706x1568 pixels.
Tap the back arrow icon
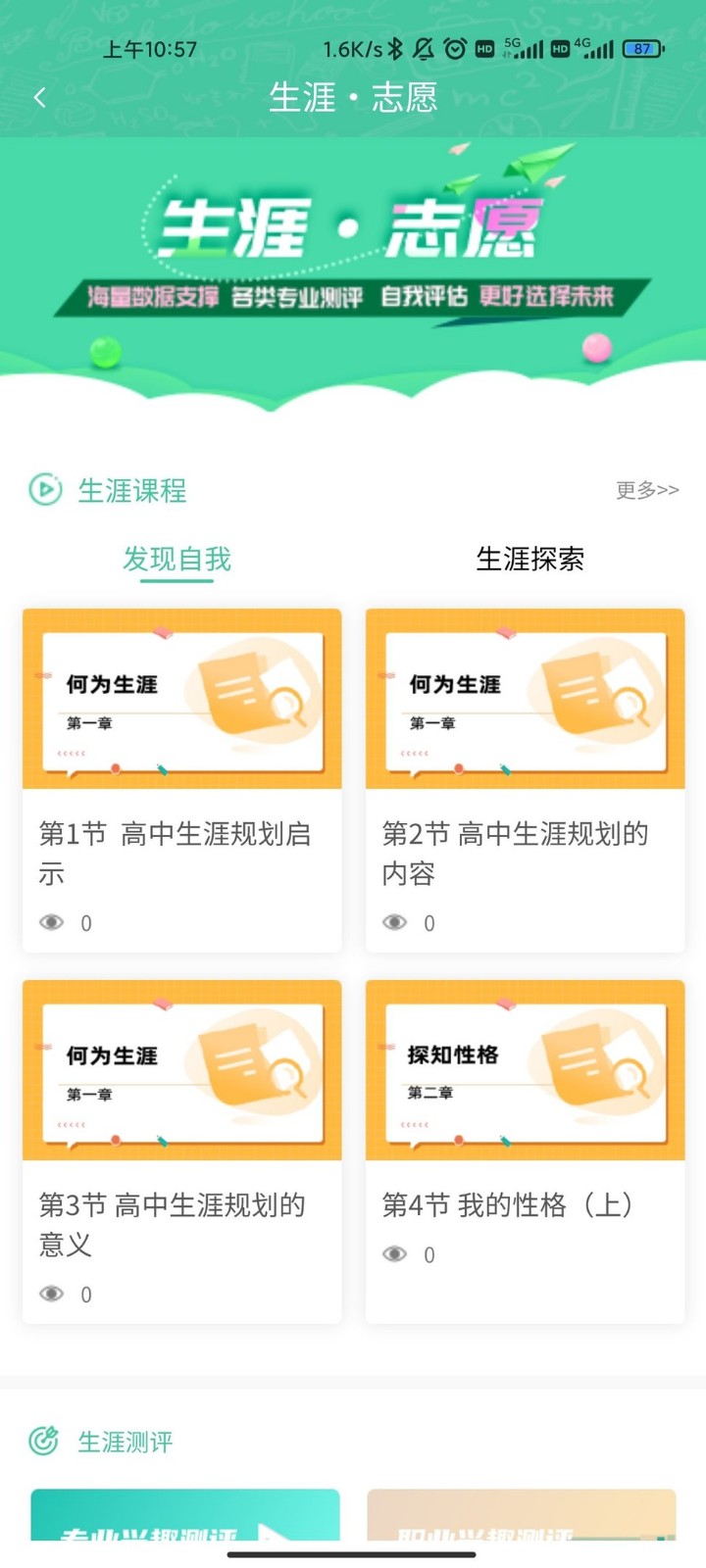pos(39,97)
